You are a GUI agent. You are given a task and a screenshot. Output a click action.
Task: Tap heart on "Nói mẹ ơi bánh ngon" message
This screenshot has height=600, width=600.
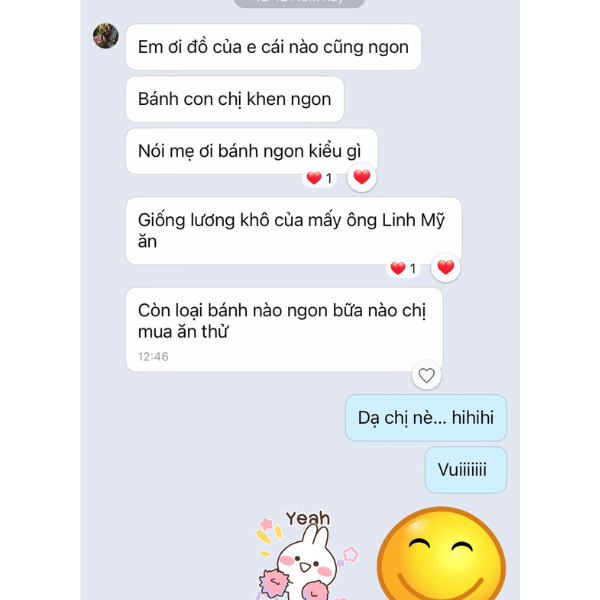(x=362, y=178)
